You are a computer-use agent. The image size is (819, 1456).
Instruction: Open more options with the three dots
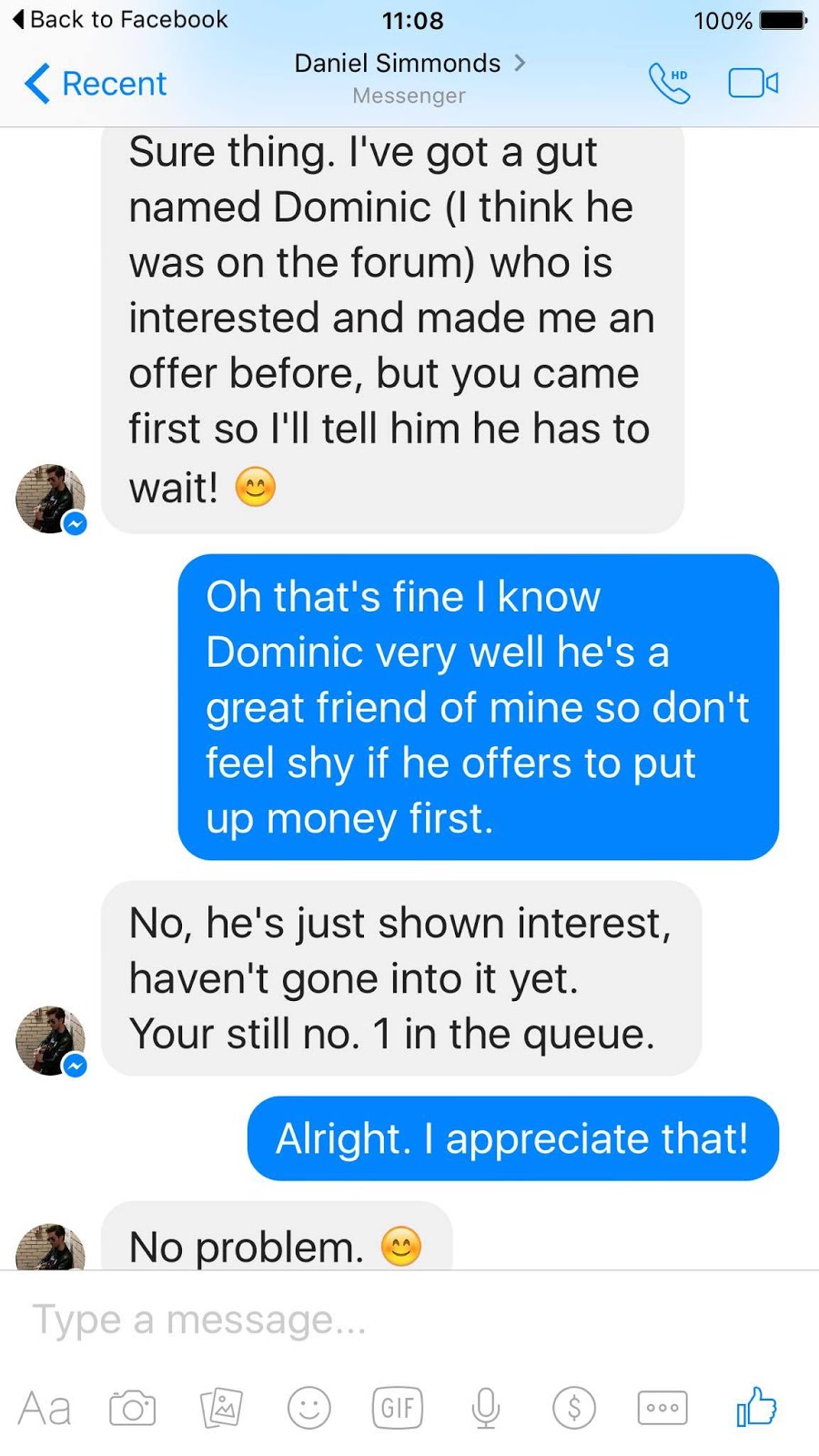[x=662, y=1409]
